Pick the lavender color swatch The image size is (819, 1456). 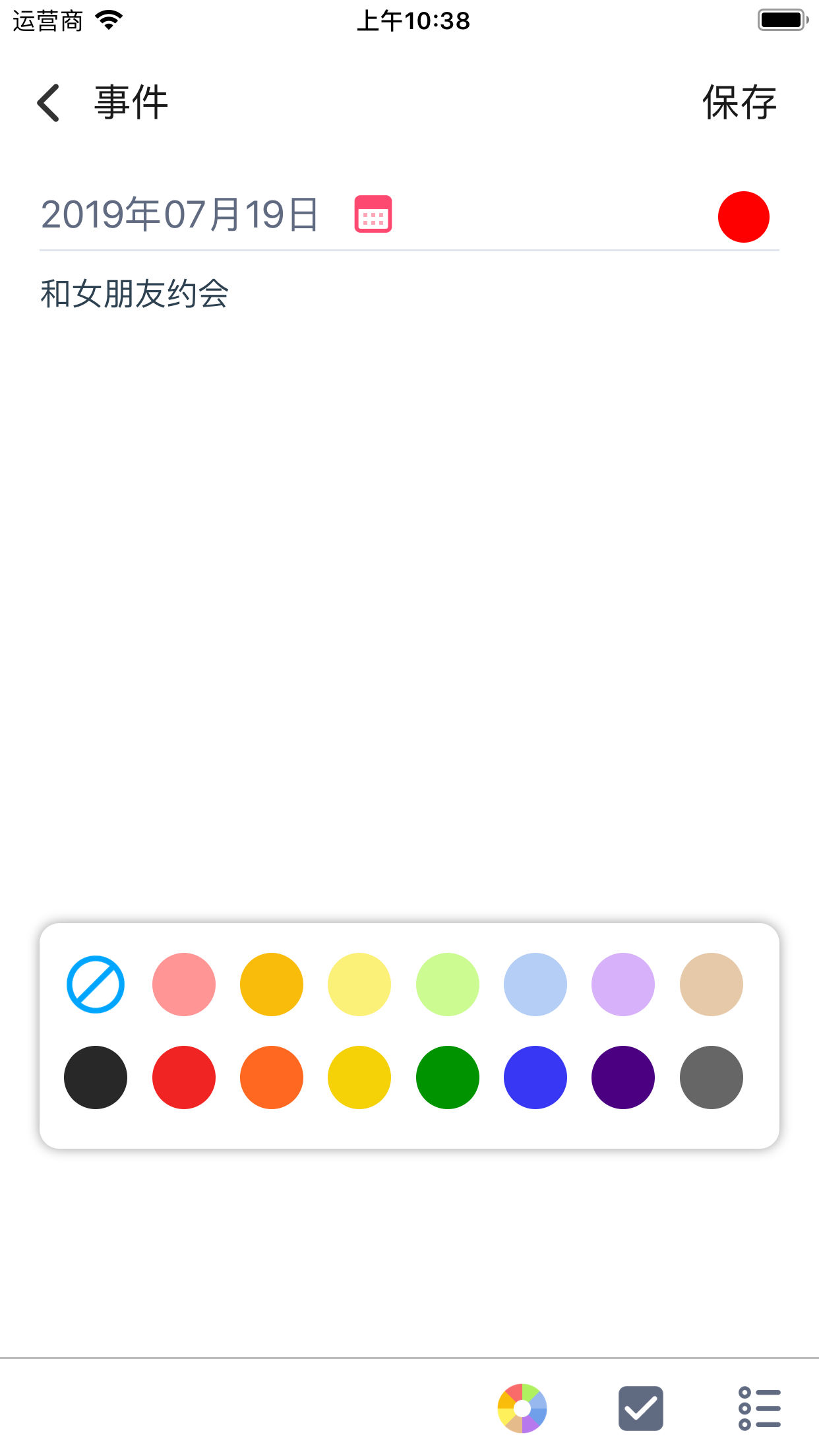[x=623, y=985]
